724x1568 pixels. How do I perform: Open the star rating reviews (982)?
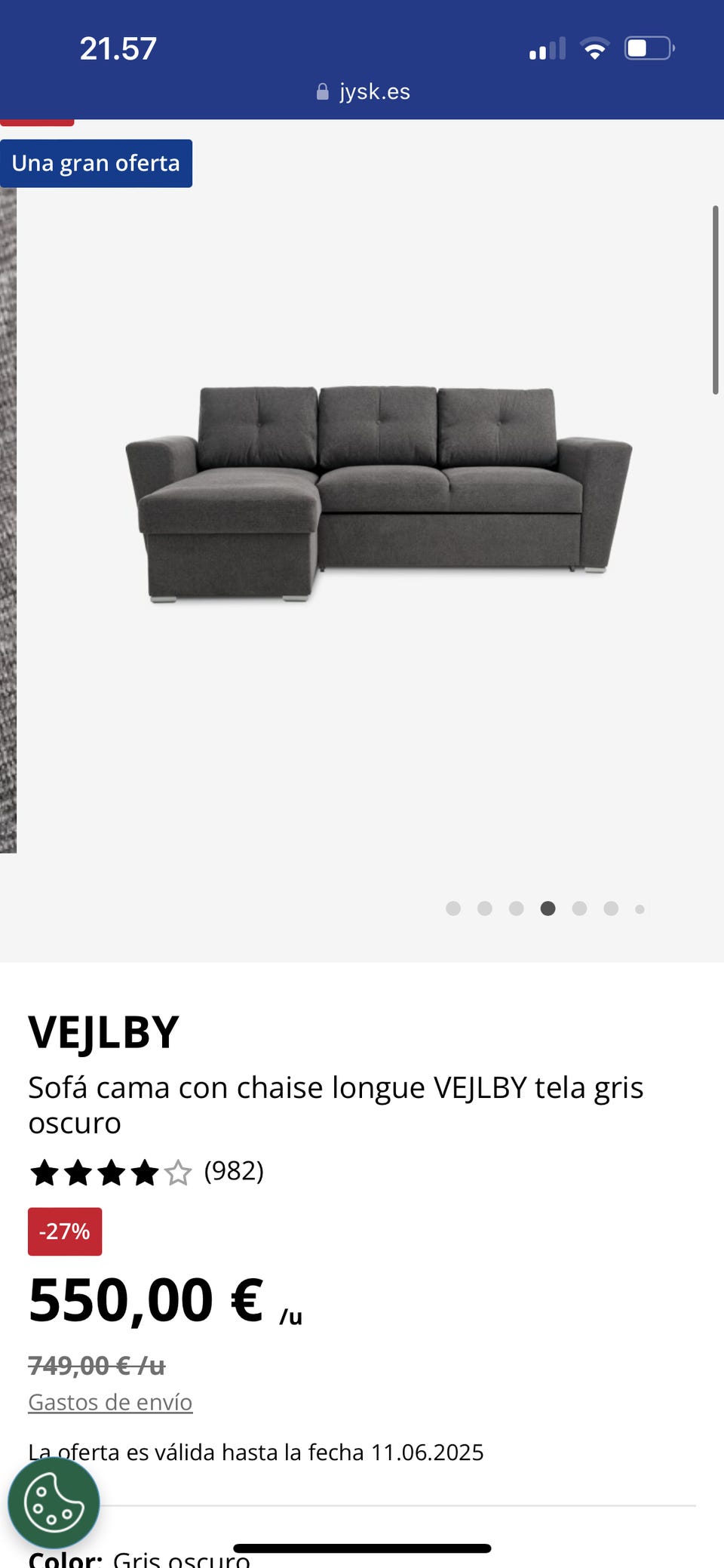point(146,1172)
